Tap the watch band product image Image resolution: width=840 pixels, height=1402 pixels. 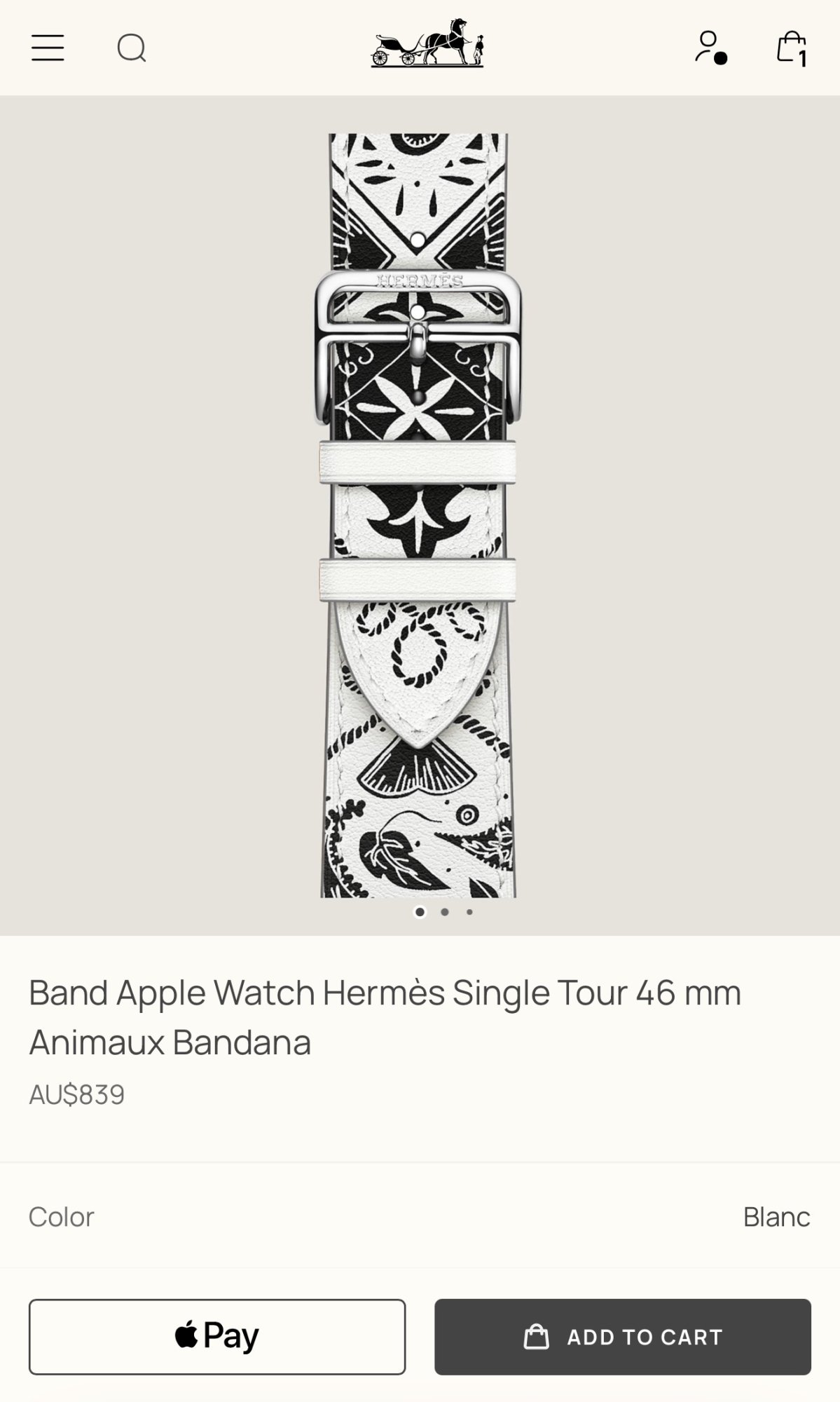click(x=418, y=515)
